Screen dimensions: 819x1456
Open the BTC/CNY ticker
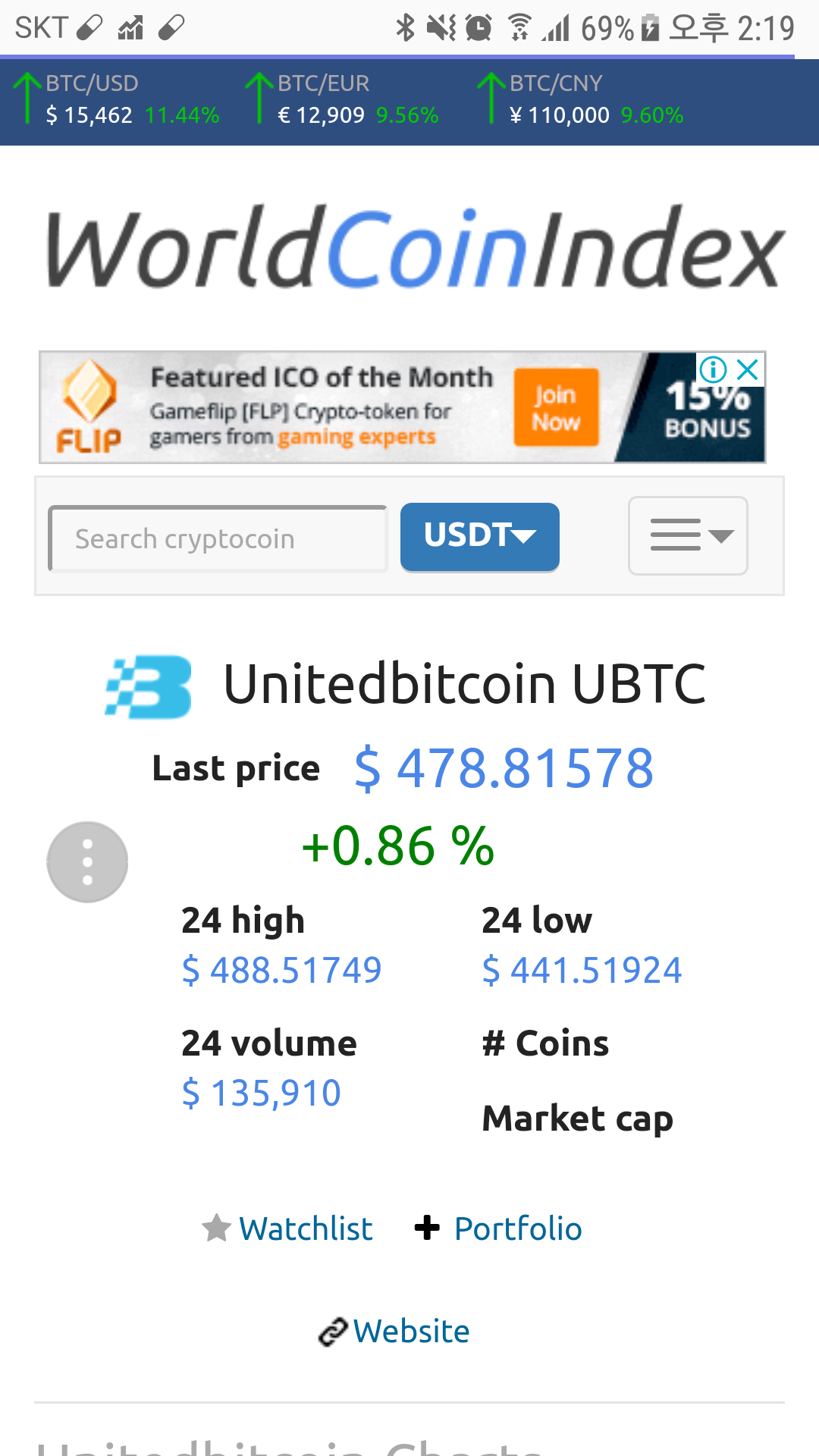(580, 100)
